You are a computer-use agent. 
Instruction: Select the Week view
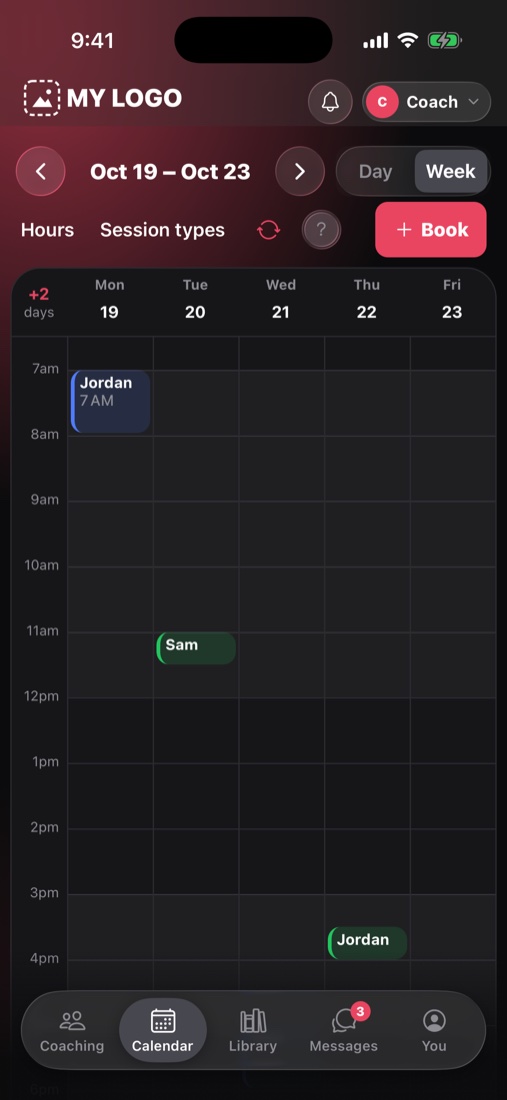point(451,171)
